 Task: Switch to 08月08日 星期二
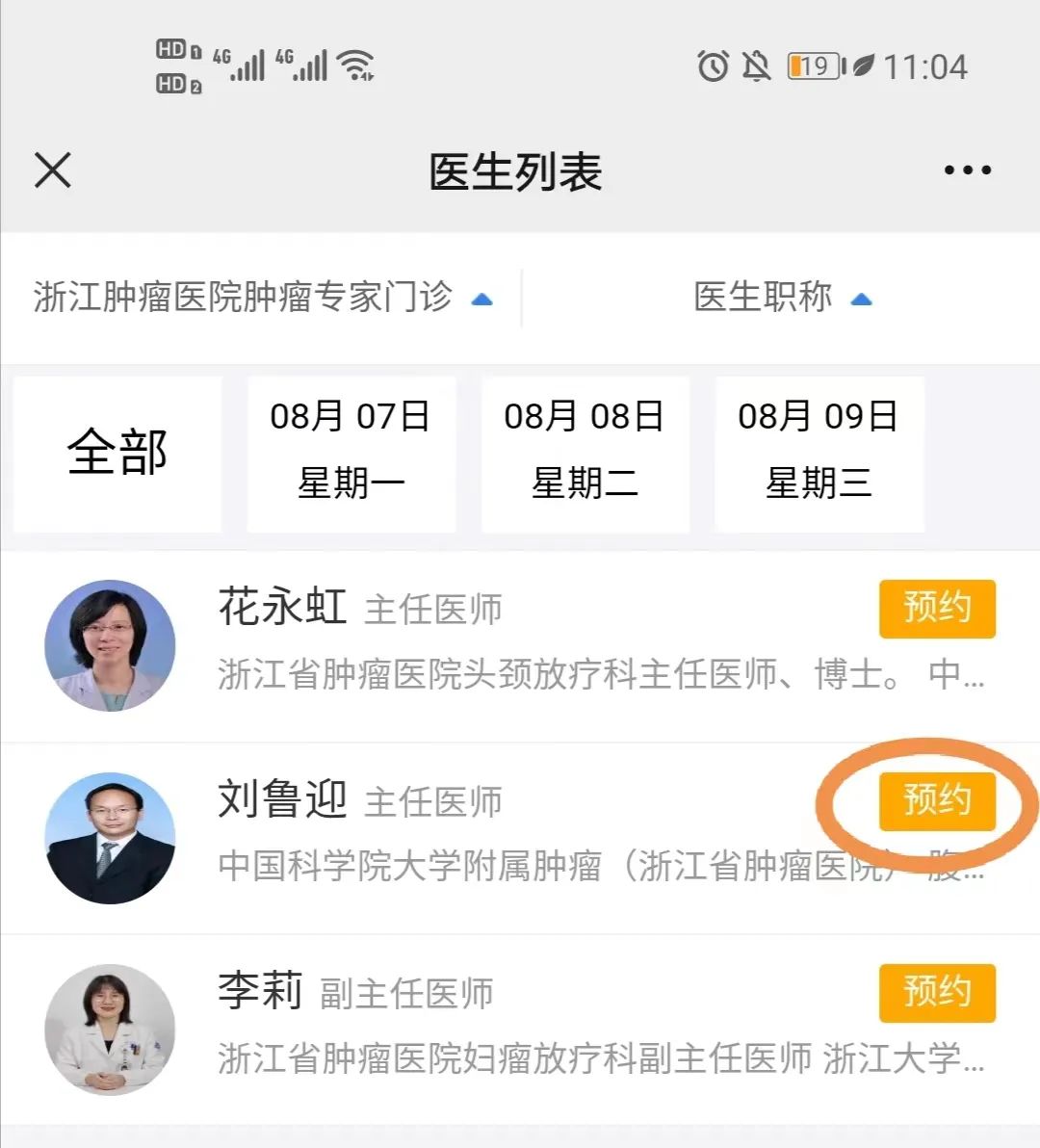pyautogui.click(x=585, y=453)
